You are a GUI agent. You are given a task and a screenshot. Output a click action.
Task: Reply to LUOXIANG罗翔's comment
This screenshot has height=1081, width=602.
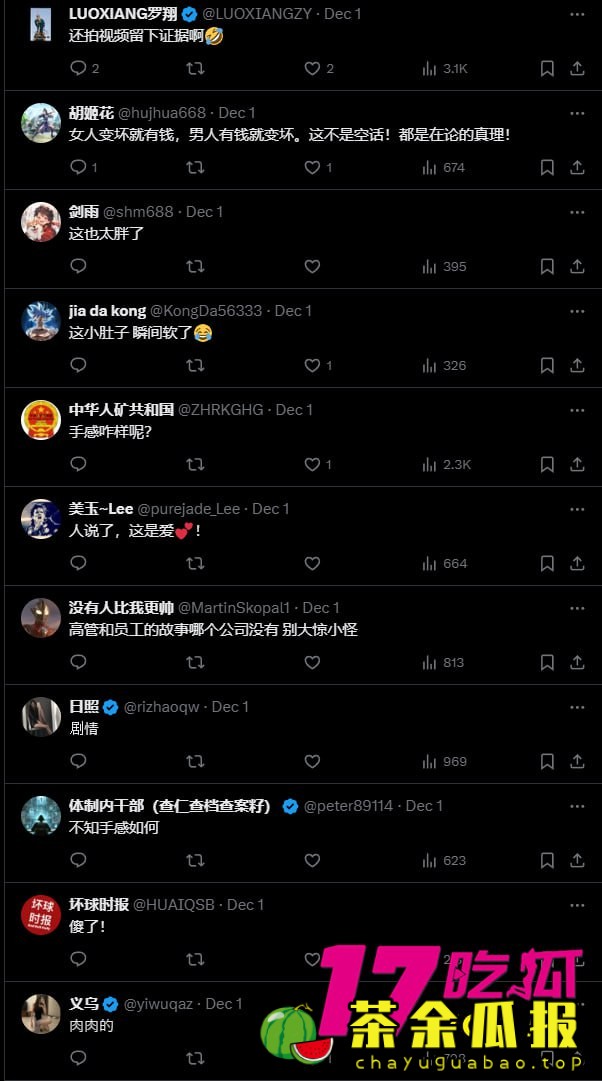click(79, 69)
